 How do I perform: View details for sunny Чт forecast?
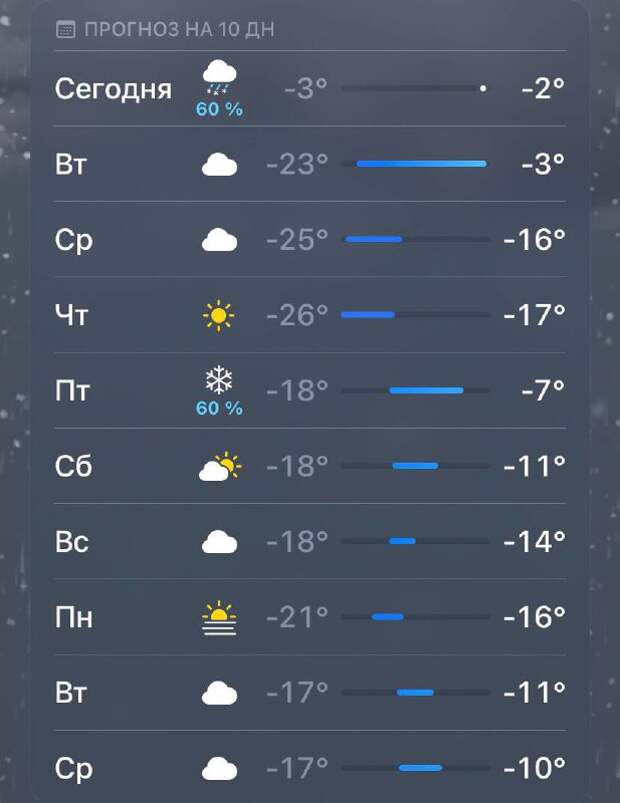click(x=310, y=316)
